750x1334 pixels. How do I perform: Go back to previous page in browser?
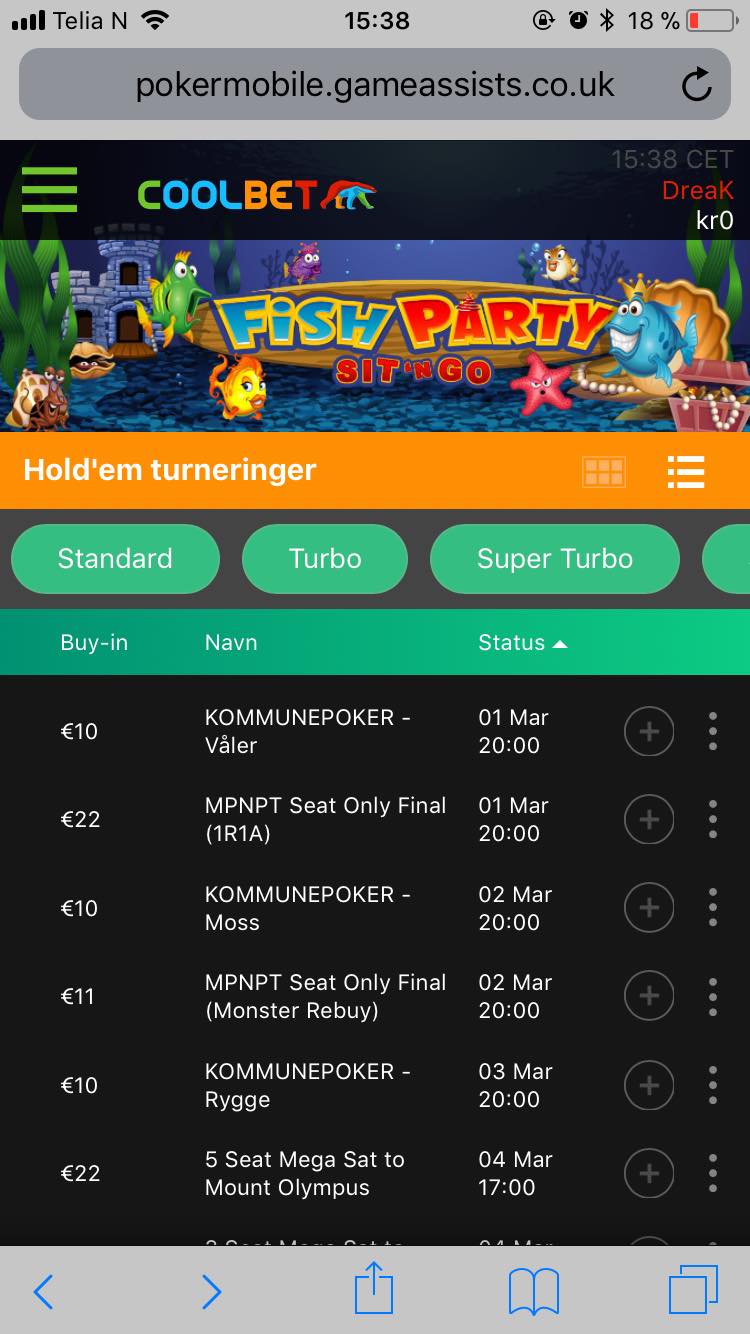click(44, 1291)
